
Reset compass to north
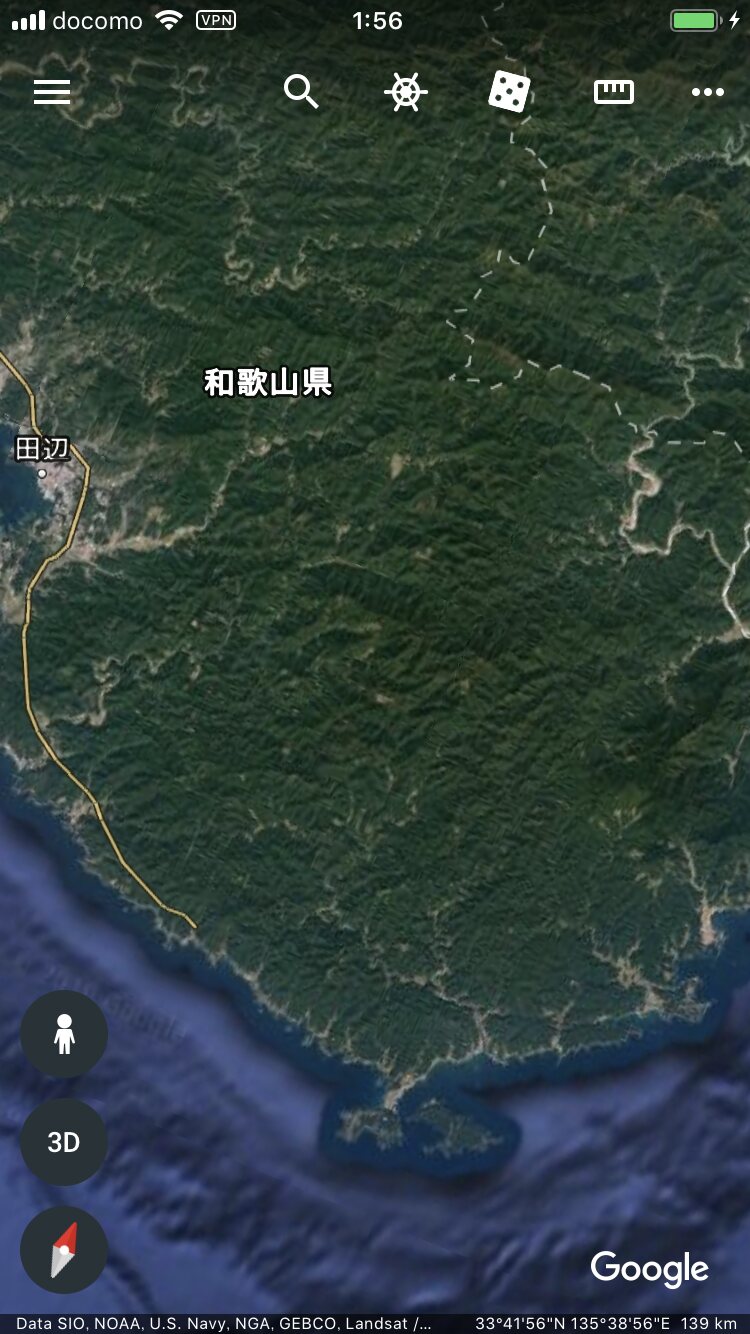pos(64,1250)
